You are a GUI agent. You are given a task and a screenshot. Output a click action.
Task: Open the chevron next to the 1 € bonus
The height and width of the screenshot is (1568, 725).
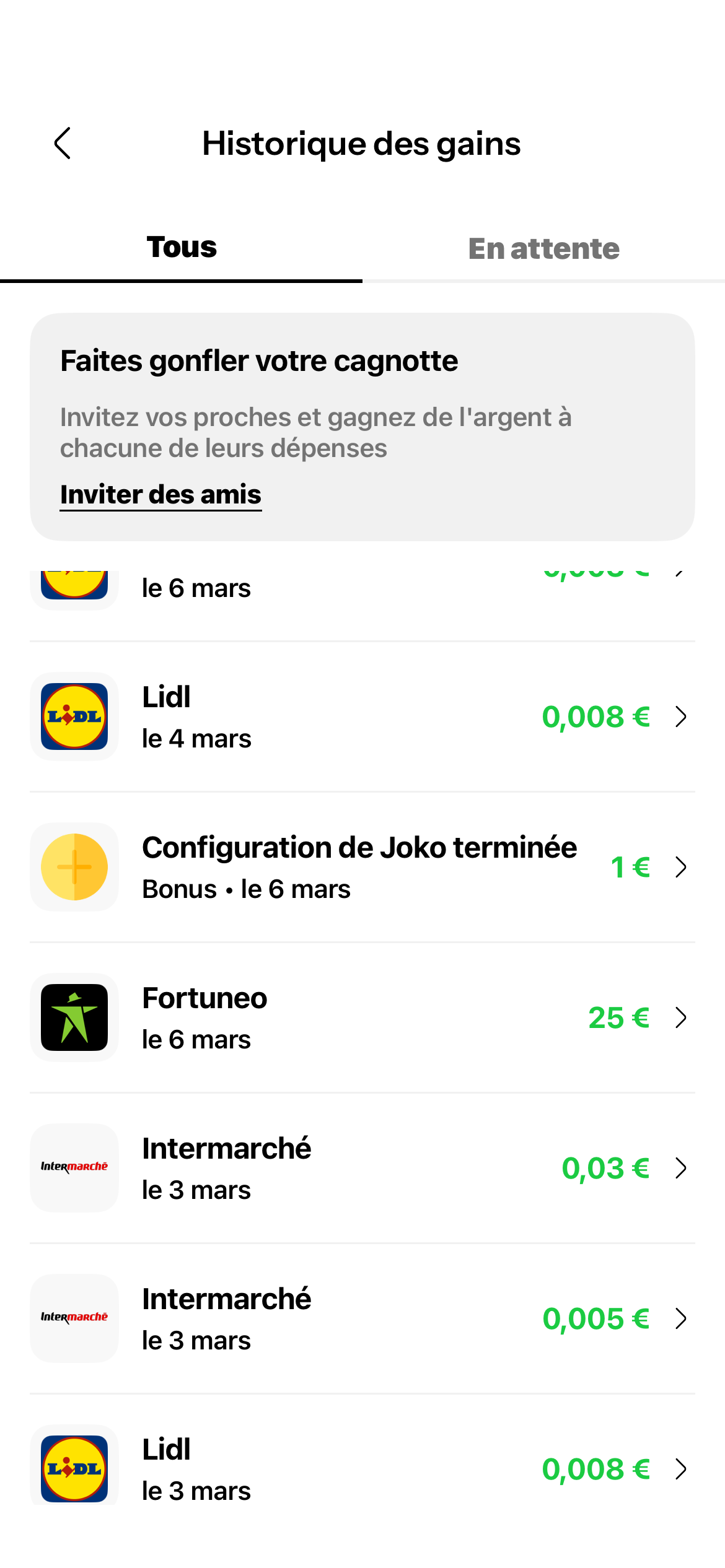pos(682,867)
